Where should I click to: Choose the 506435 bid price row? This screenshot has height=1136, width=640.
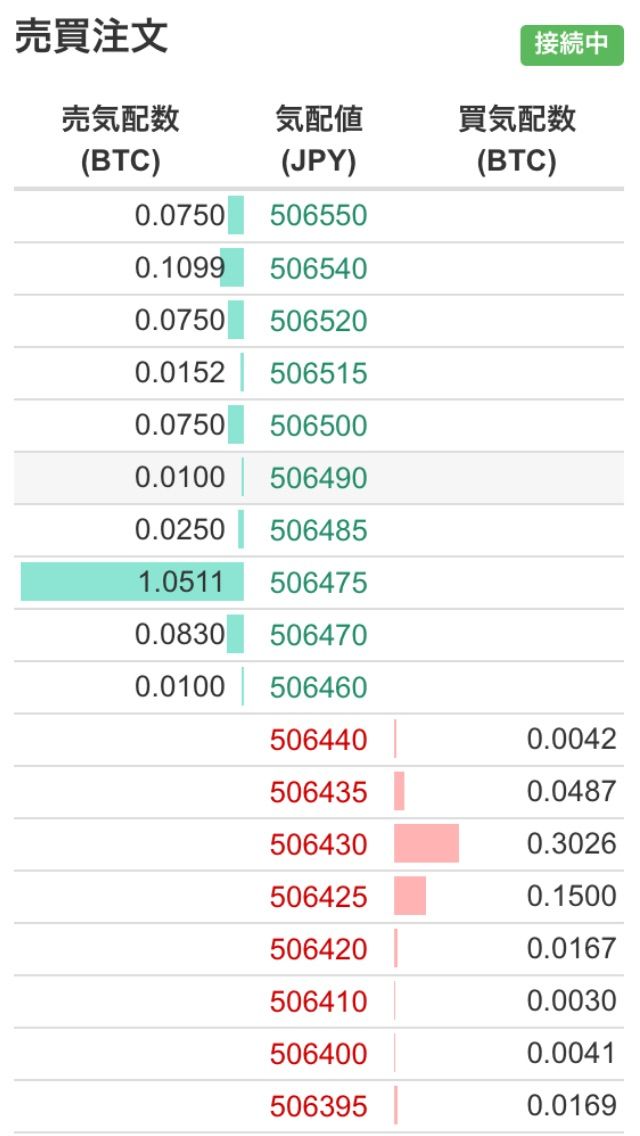(x=318, y=793)
